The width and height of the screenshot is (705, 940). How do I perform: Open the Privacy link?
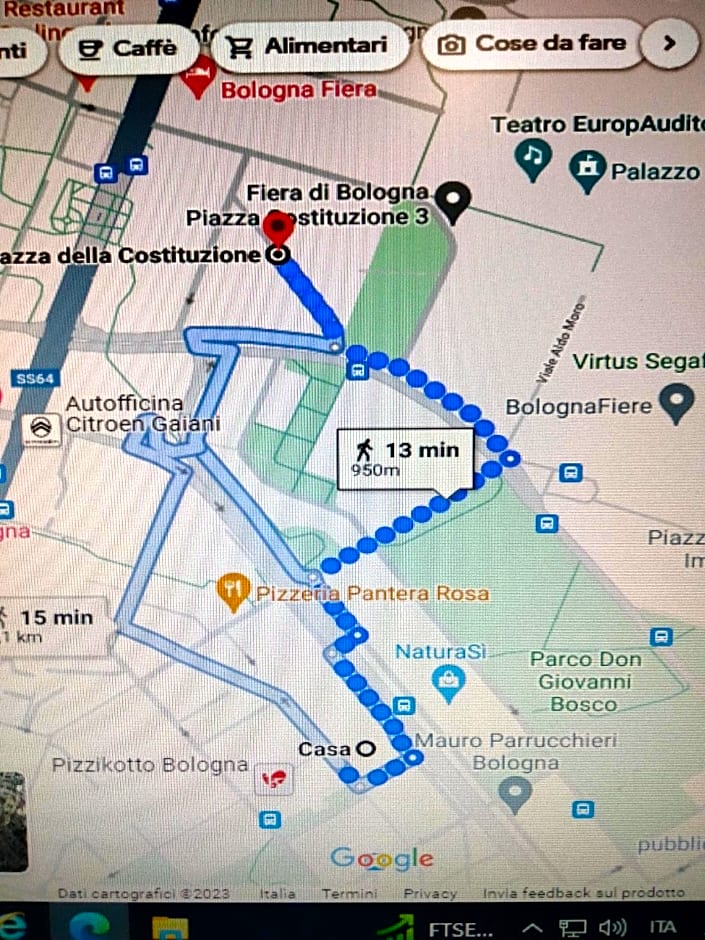[x=430, y=893]
